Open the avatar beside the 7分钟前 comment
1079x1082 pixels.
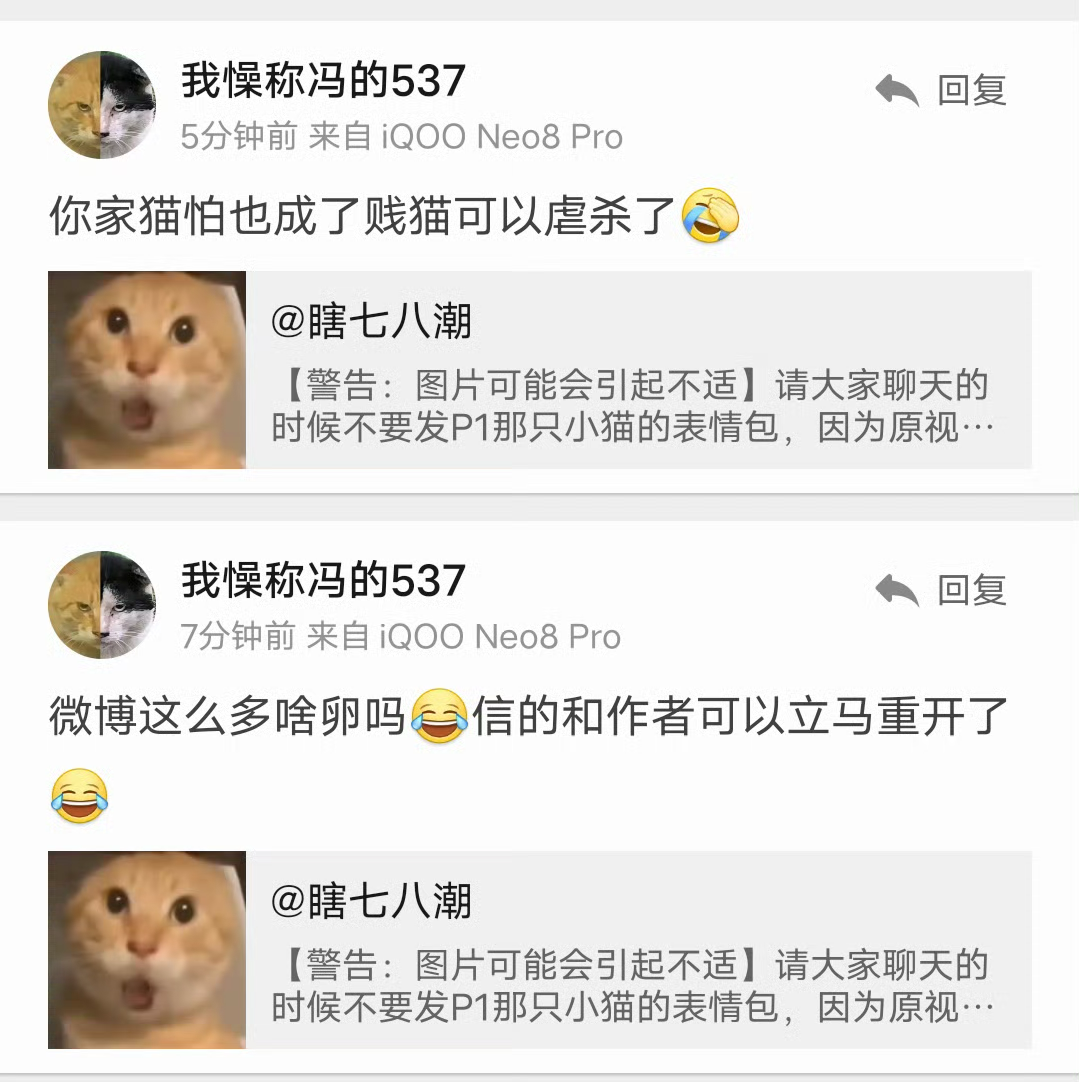(x=102, y=605)
